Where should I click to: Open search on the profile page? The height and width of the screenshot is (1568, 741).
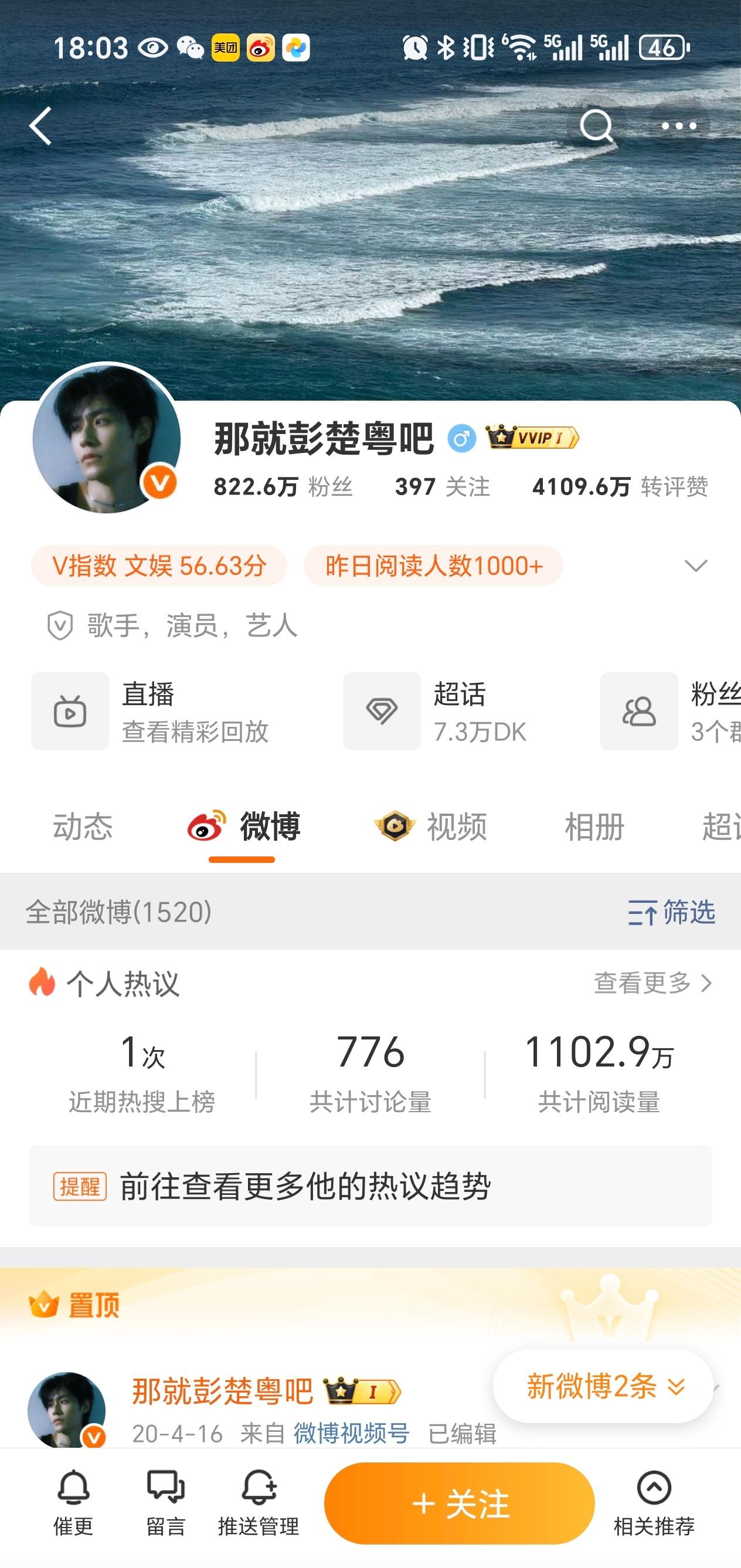tap(596, 126)
